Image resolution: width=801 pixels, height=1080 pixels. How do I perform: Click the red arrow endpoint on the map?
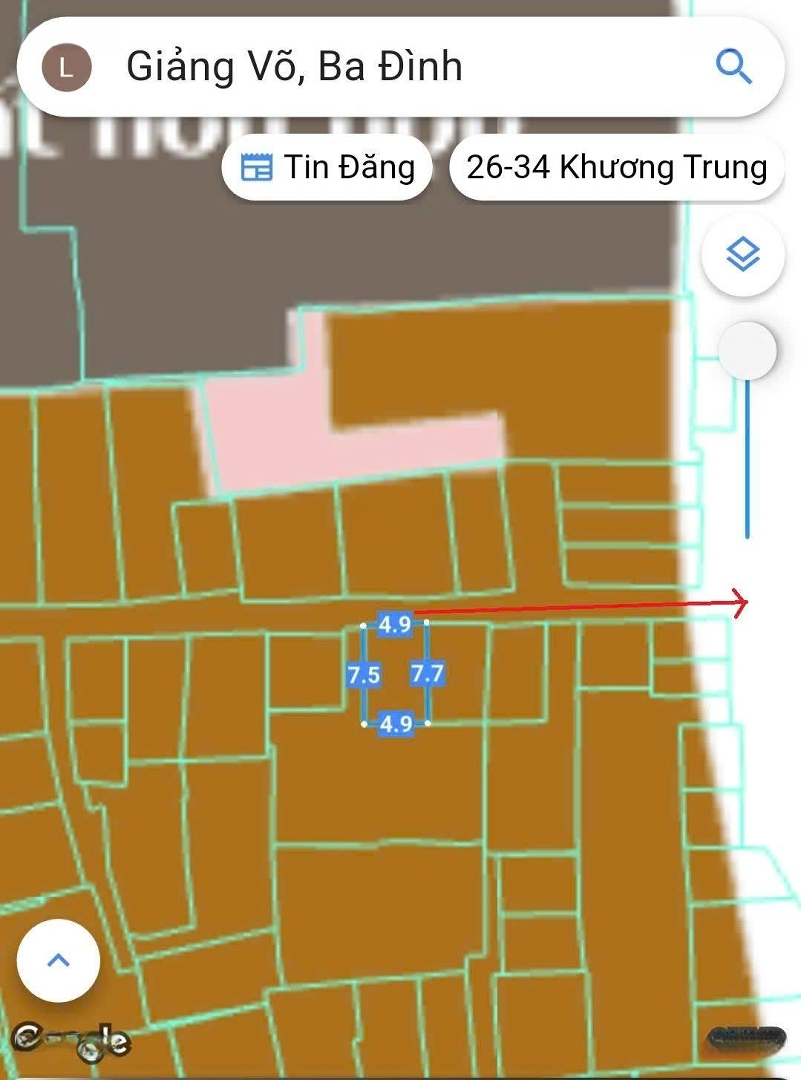744,601
